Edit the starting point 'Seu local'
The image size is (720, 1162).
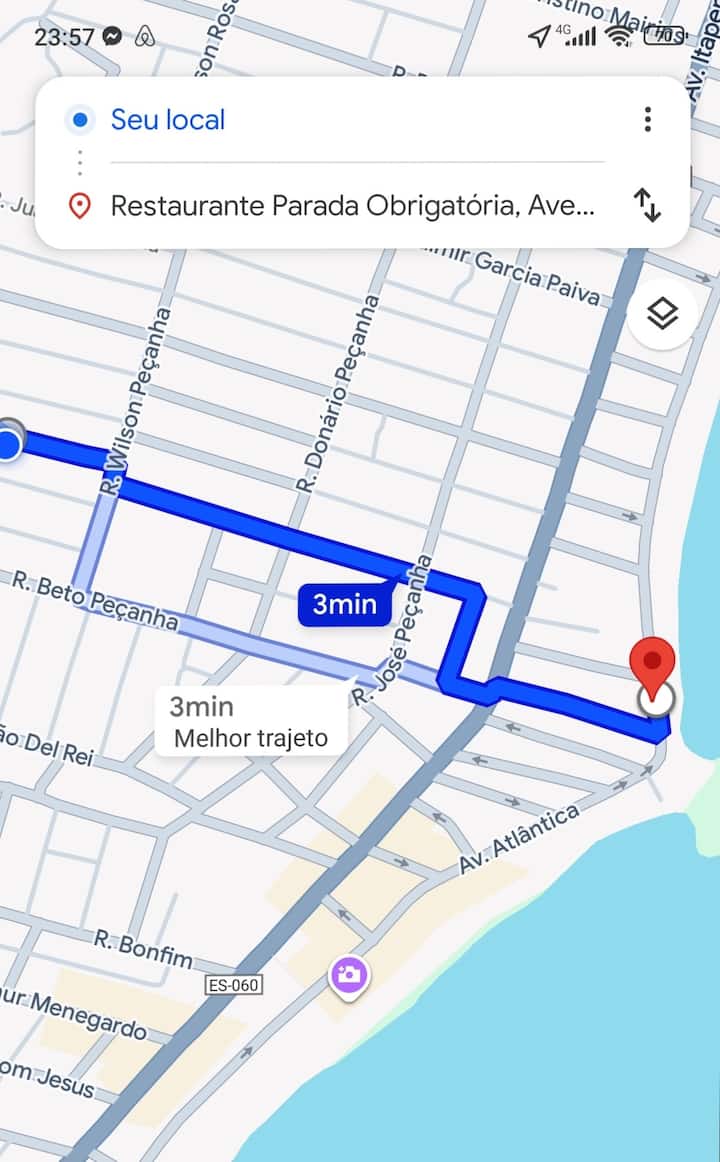pos(168,121)
